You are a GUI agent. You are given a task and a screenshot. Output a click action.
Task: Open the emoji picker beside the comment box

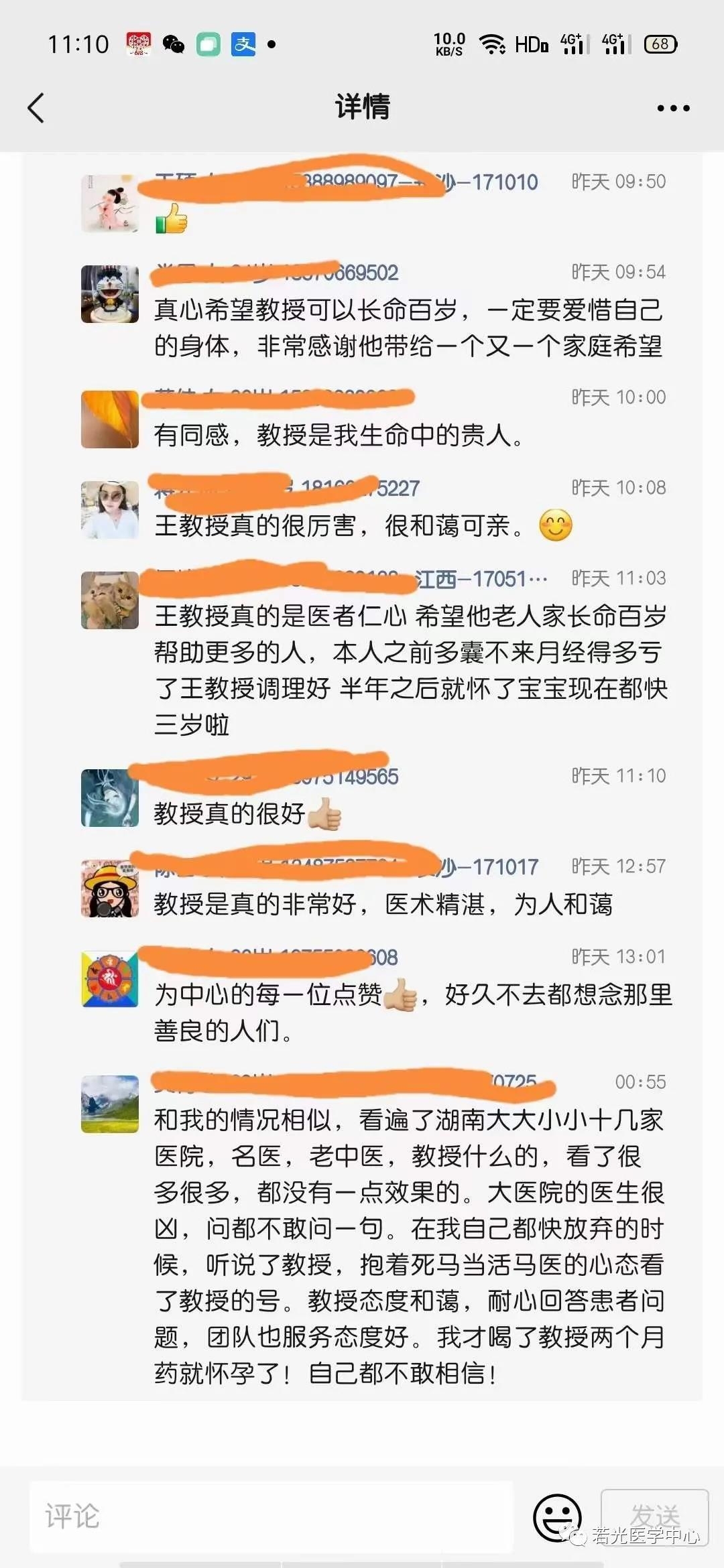coord(556,1517)
